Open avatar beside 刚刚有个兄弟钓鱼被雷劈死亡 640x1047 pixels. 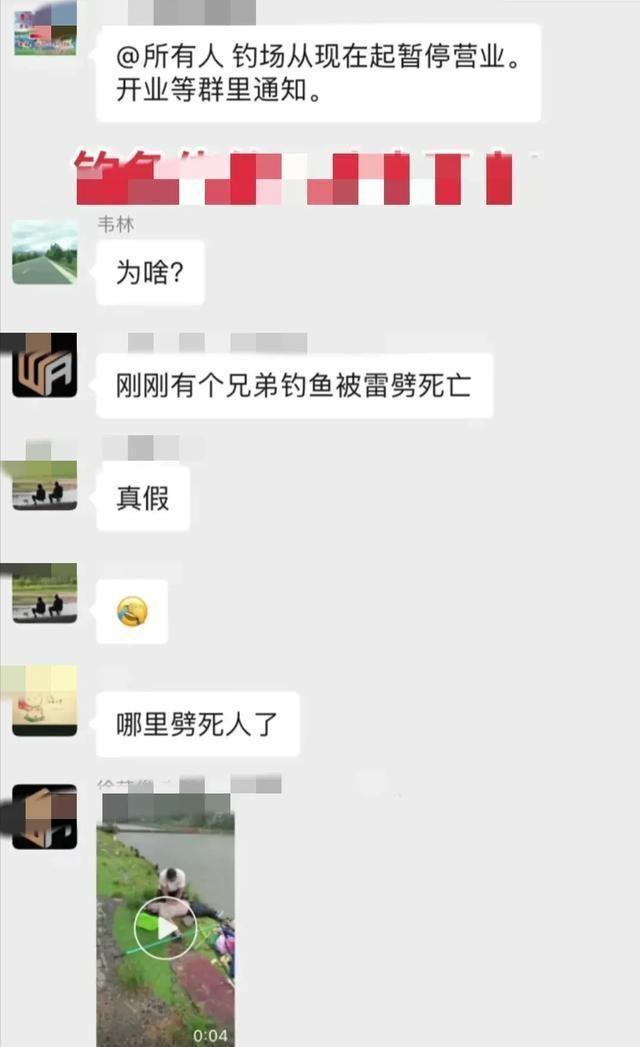tap(44, 365)
